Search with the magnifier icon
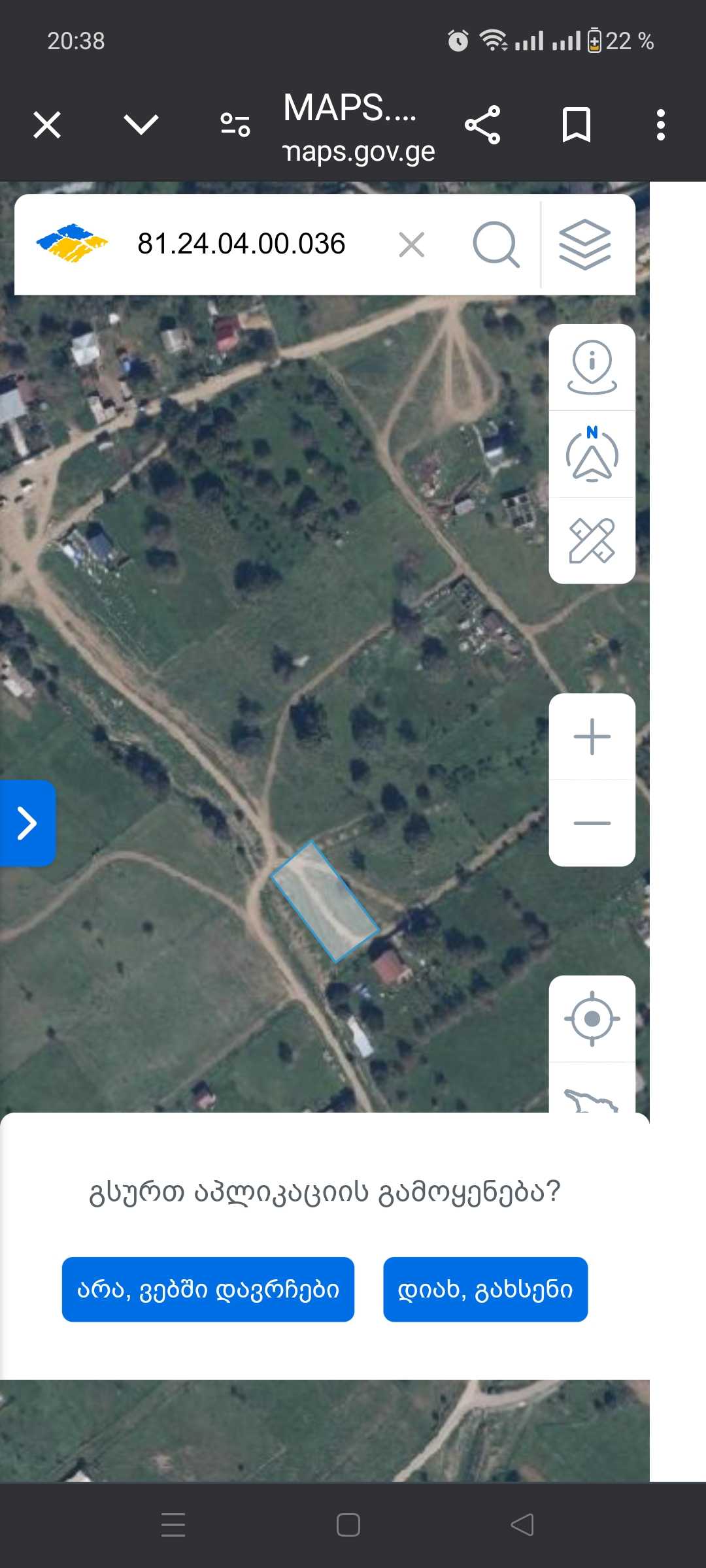 point(496,245)
